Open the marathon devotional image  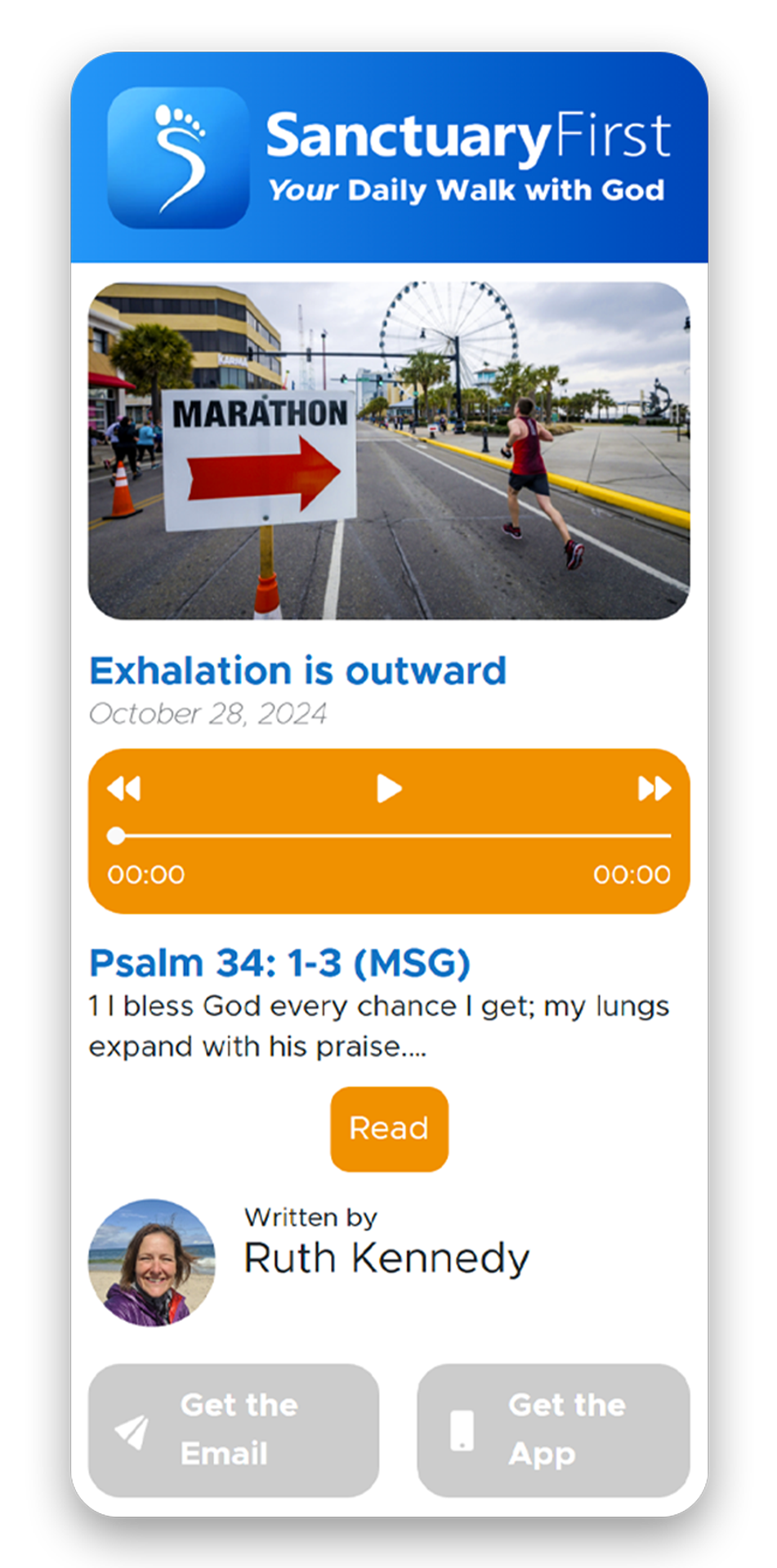tap(389, 450)
